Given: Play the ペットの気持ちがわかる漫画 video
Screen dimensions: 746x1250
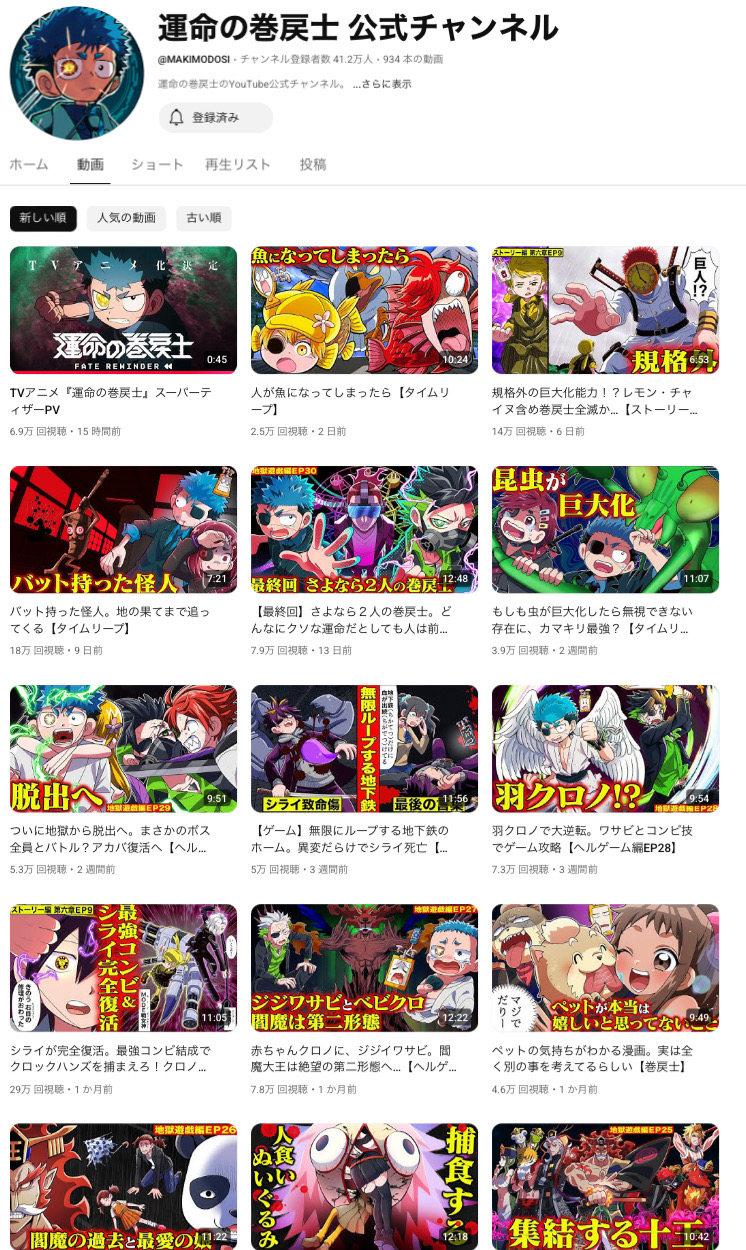Looking at the screenshot, I should click(605, 967).
